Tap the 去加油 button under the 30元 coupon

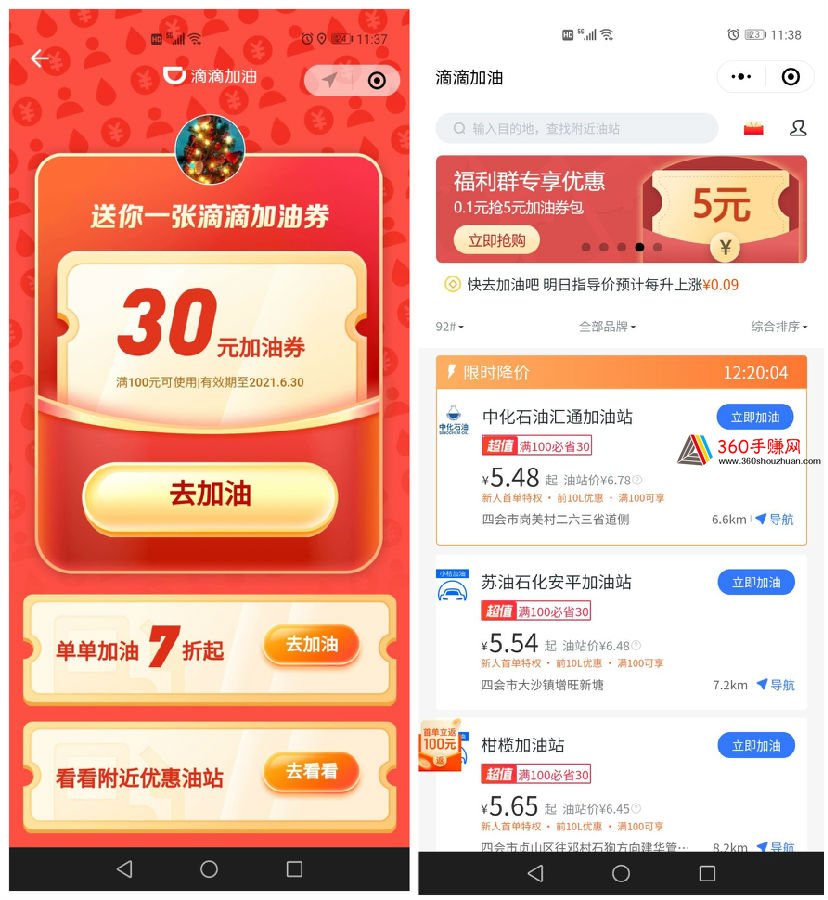pyautogui.click(x=210, y=494)
